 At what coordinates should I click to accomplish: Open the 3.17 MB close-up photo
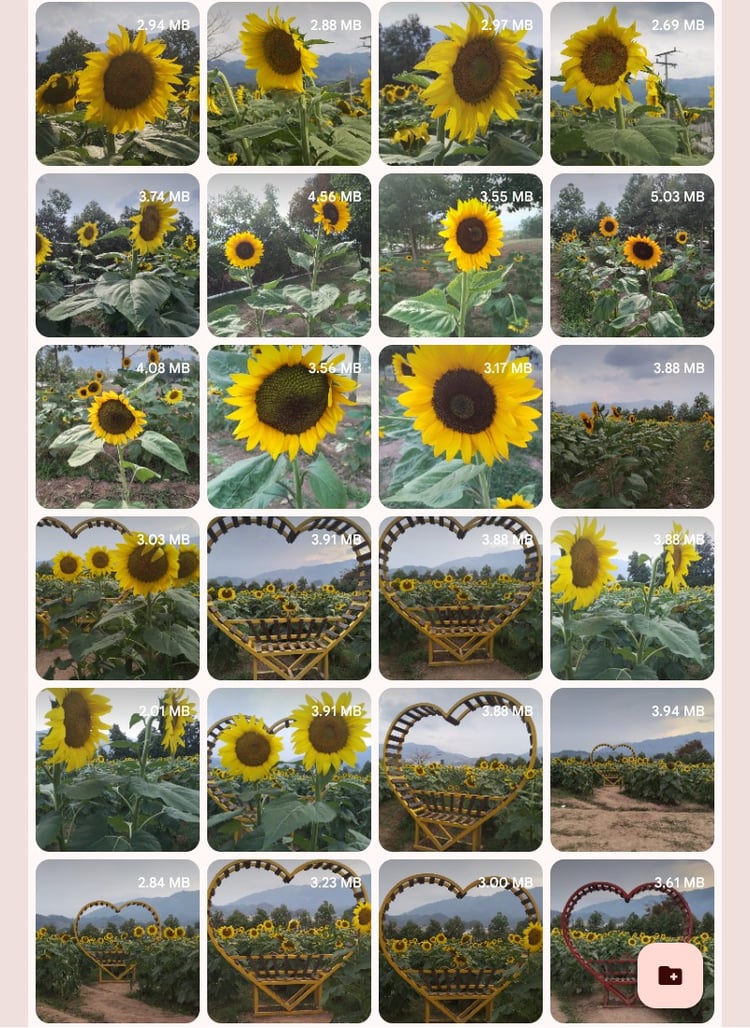(461, 427)
